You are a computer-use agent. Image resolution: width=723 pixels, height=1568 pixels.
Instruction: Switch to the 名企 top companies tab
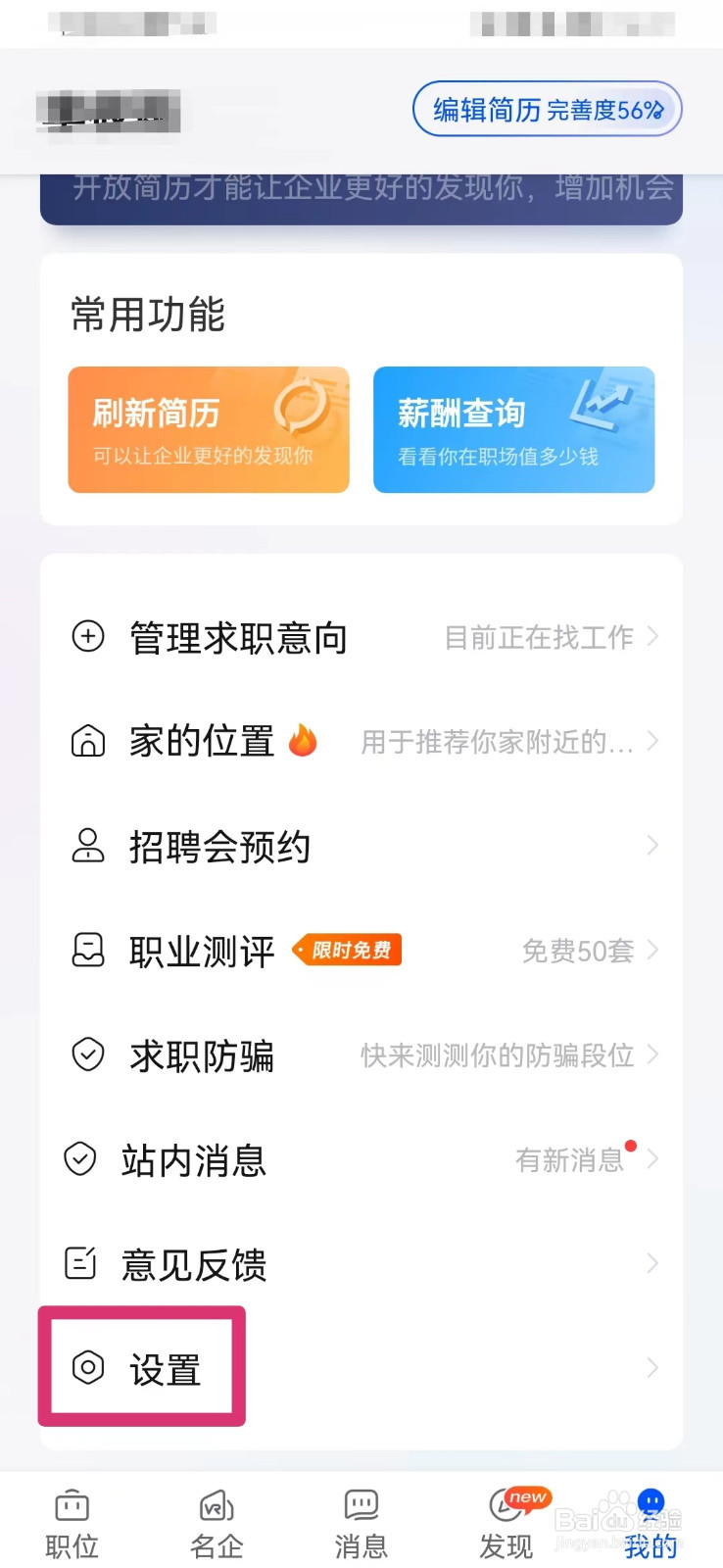point(217,1524)
